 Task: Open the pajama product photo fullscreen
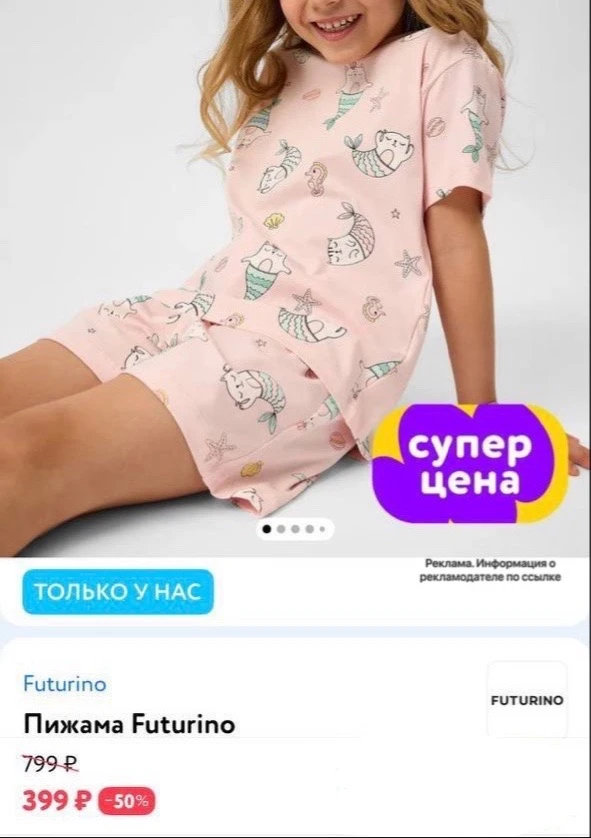coord(296,278)
